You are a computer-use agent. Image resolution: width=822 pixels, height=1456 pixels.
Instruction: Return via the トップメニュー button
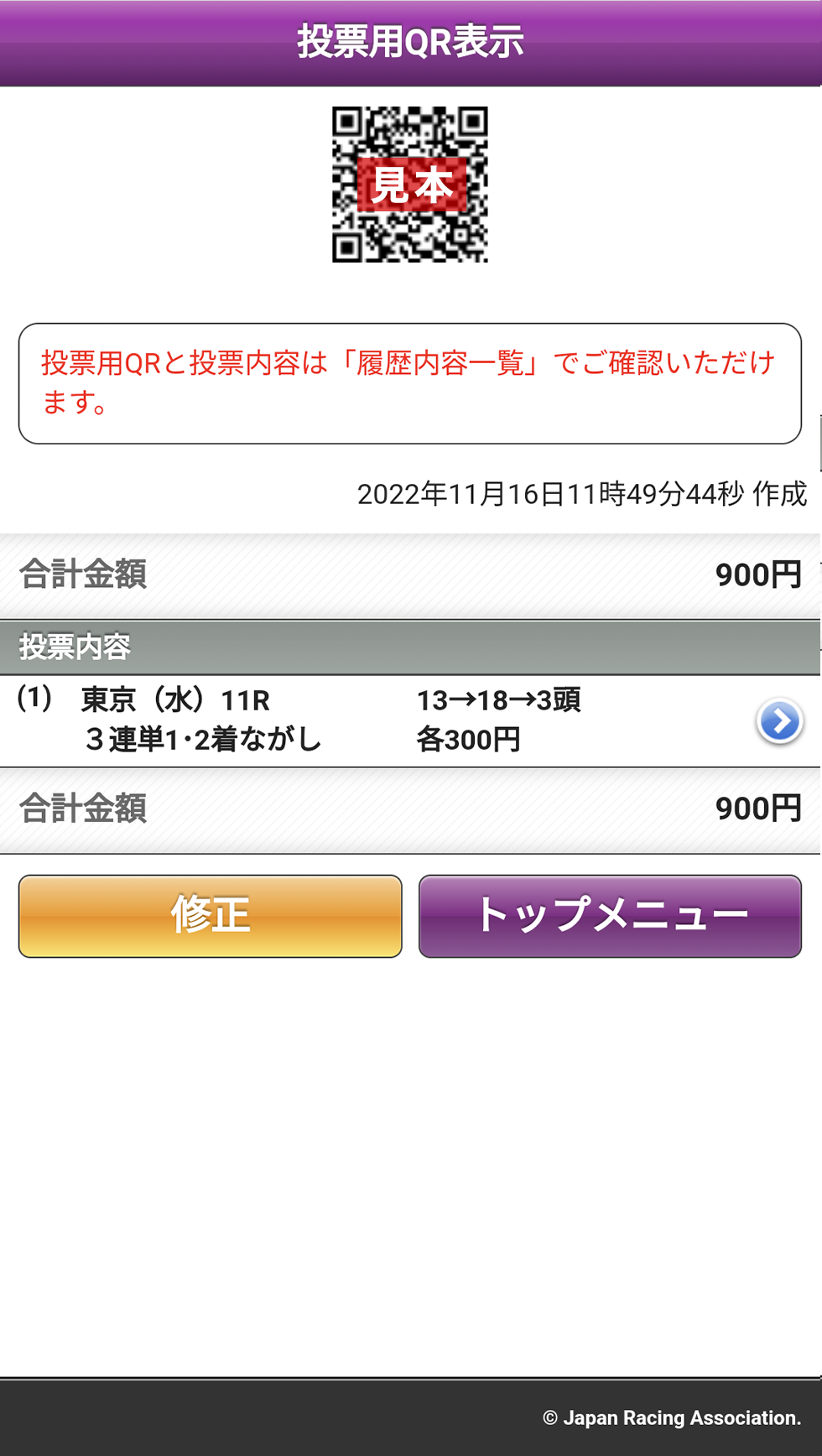(x=610, y=916)
